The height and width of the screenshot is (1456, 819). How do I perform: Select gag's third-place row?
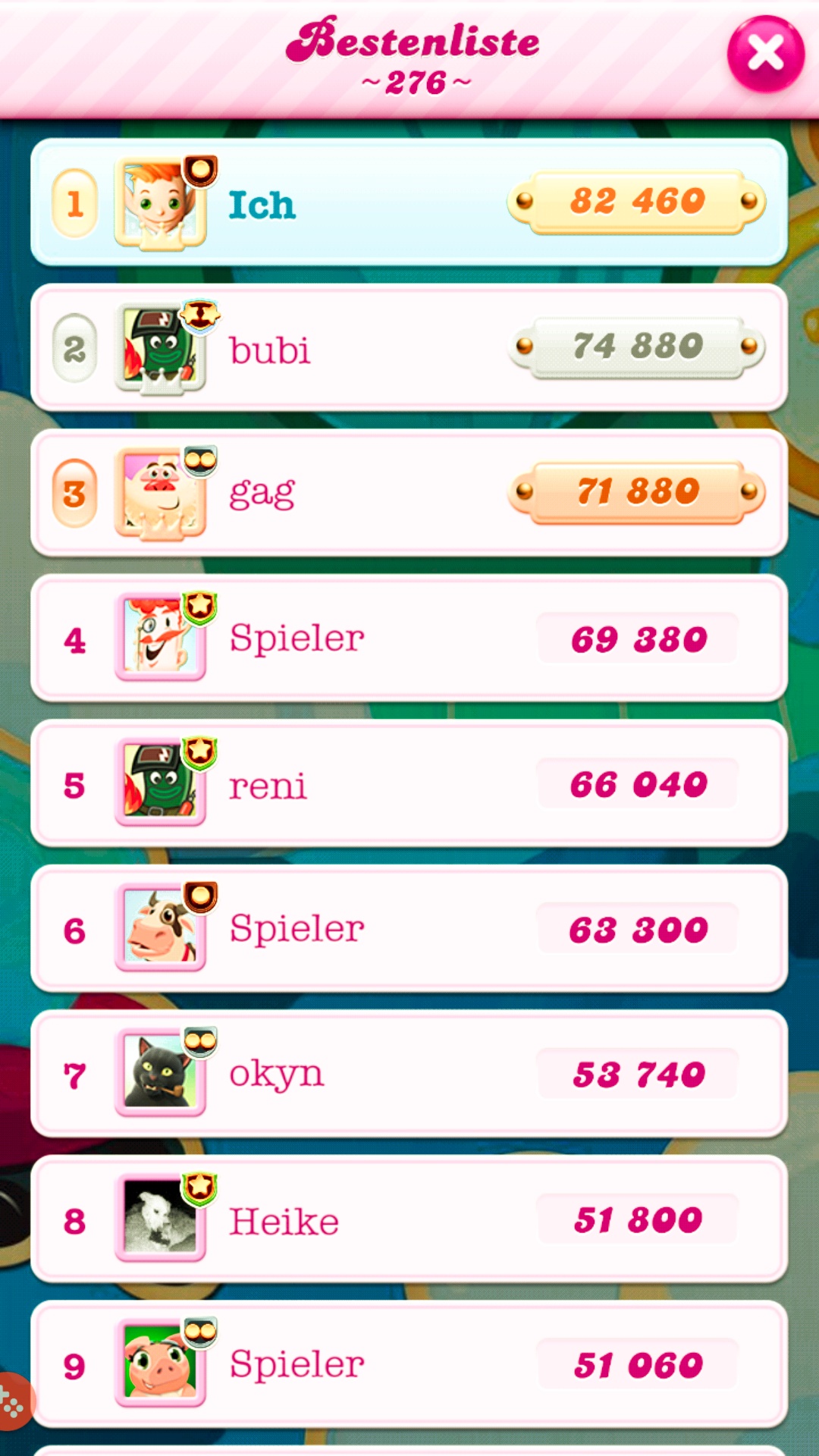(409, 493)
